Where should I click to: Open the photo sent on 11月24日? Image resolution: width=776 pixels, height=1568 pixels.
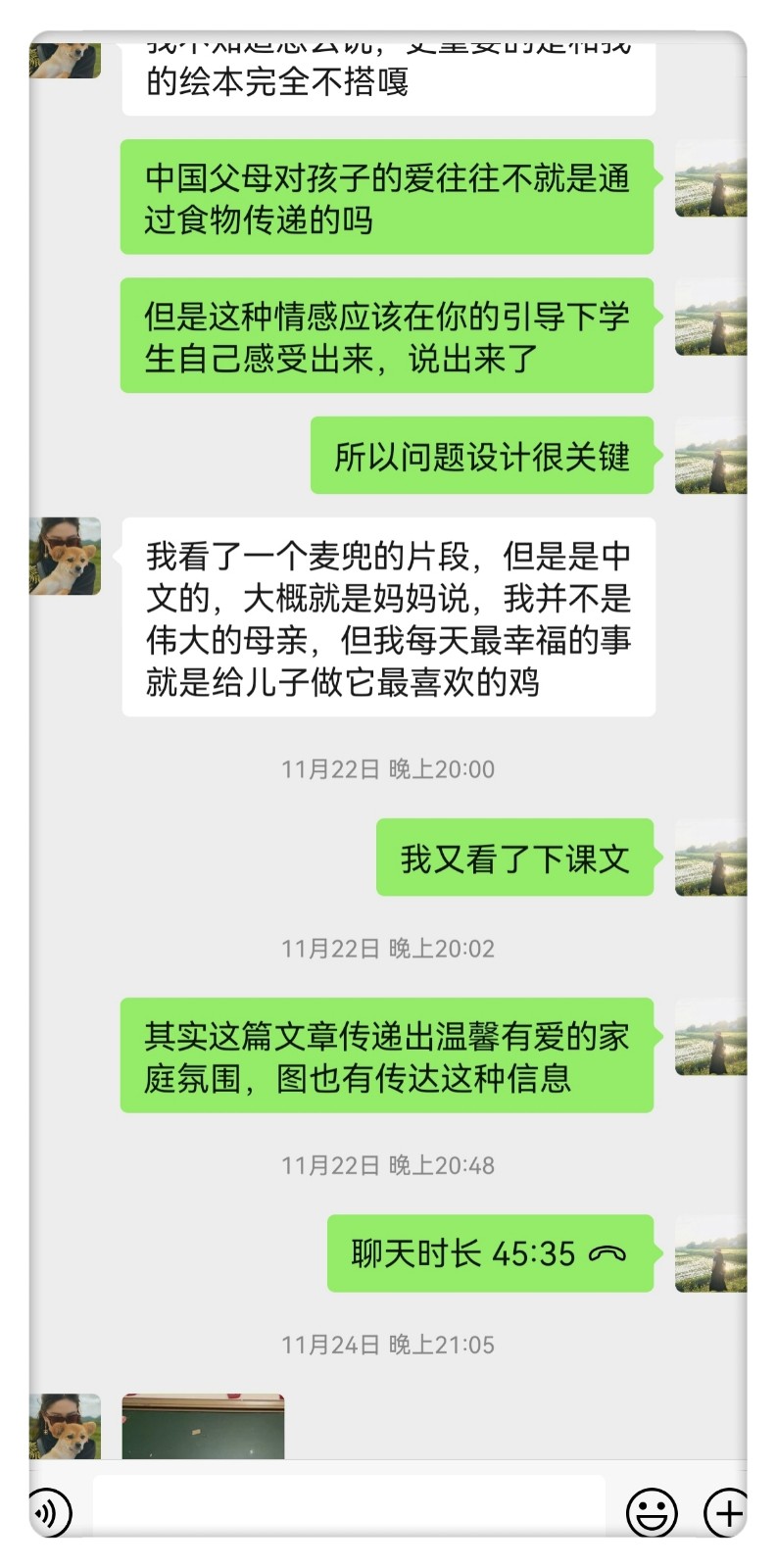203,1426
